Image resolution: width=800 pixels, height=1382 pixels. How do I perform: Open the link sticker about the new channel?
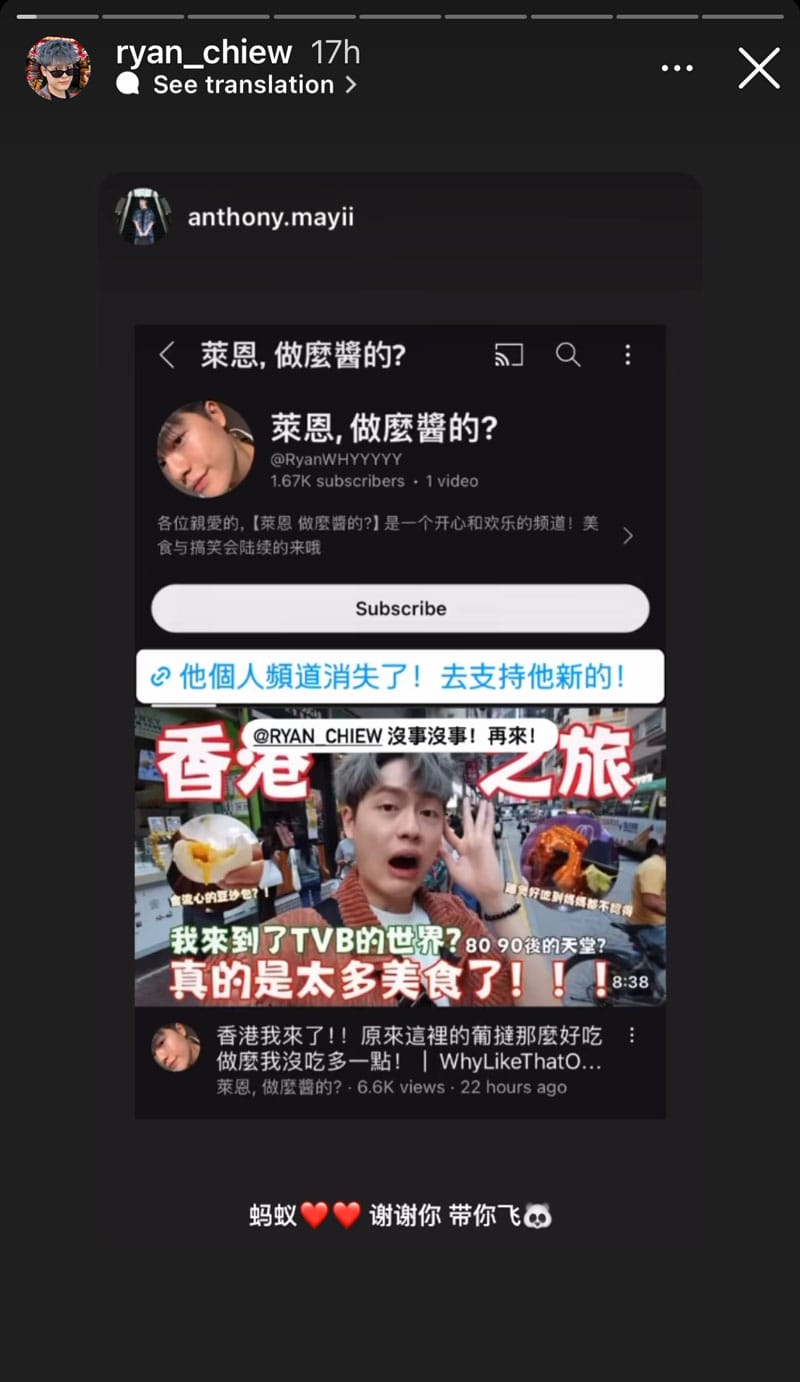point(400,677)
